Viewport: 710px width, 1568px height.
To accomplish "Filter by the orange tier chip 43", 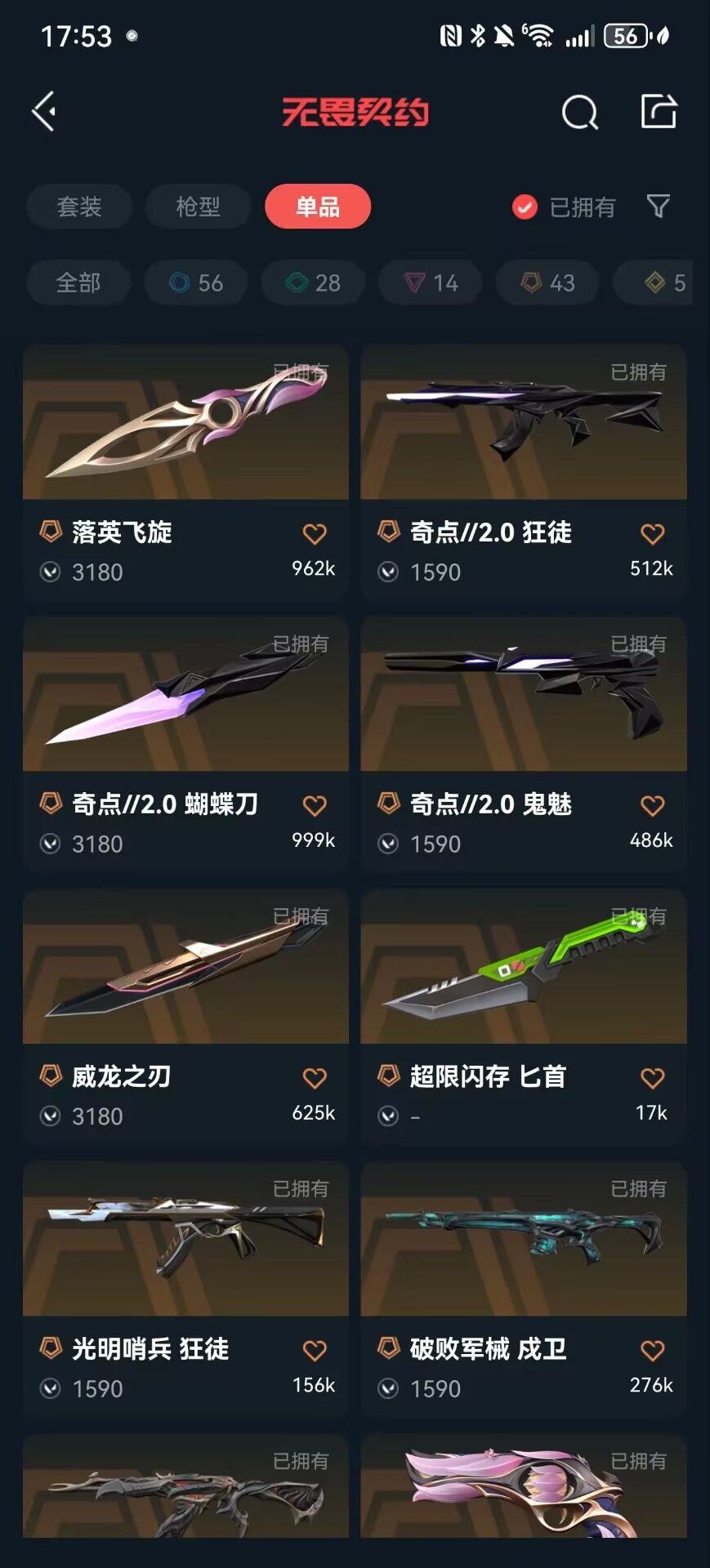I will pos(547,283).
